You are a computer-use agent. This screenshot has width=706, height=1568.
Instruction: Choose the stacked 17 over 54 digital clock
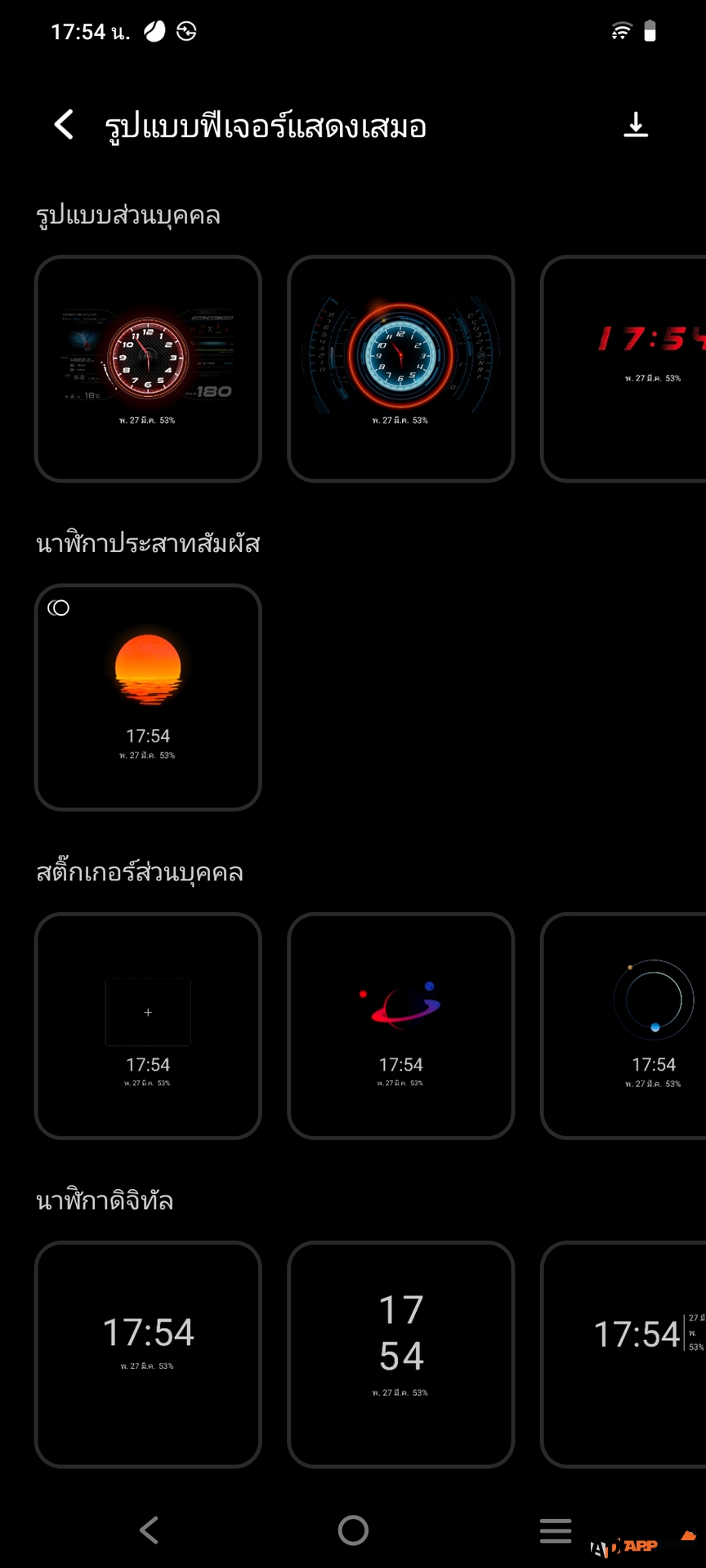pyautogui.click(x=400, y=1353)
